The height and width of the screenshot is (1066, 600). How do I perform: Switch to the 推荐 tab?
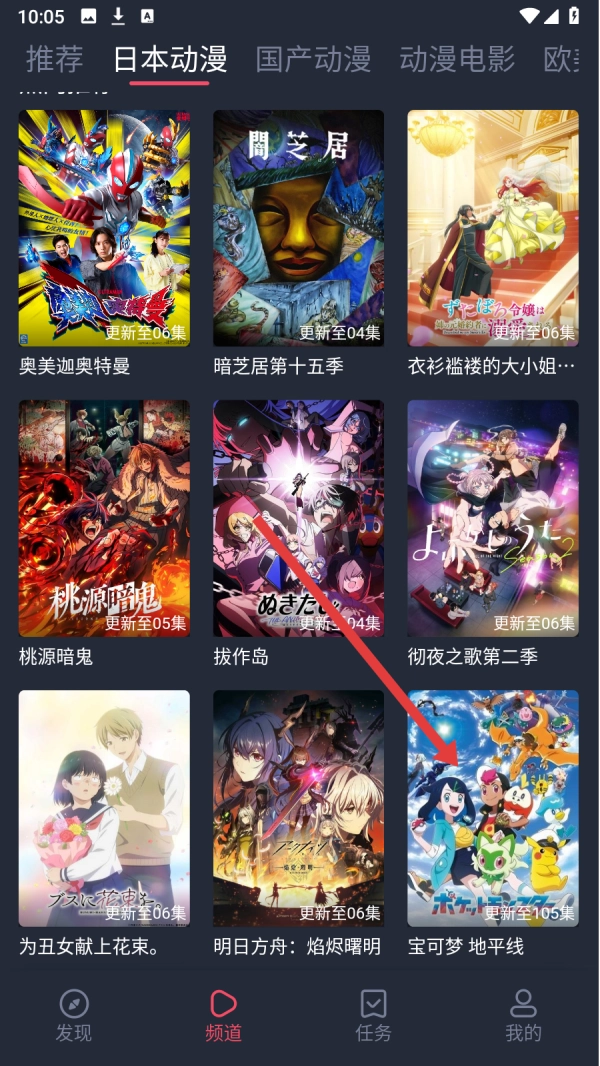54,58
